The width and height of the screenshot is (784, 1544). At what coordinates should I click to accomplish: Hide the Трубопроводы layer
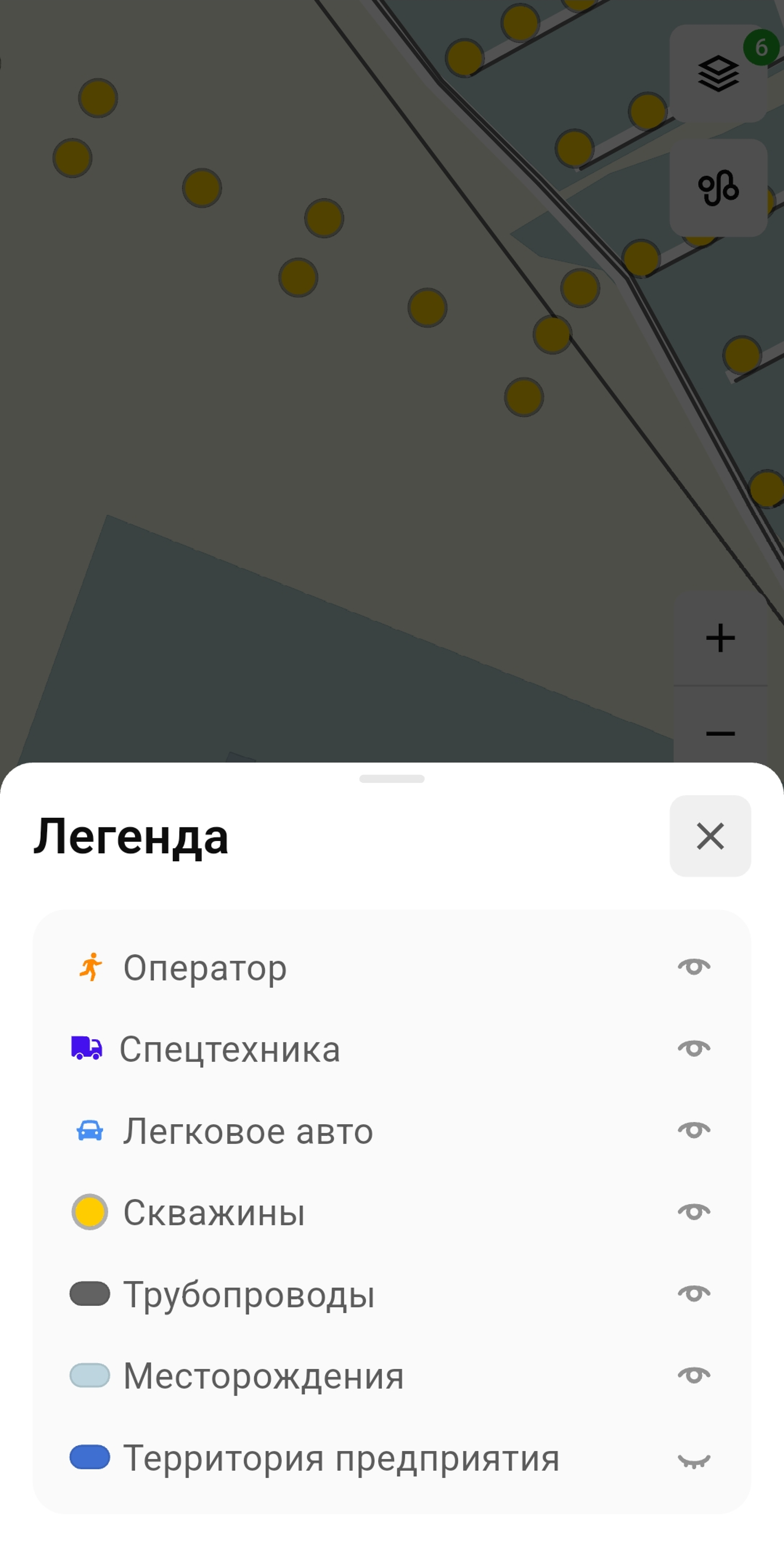694,1293
